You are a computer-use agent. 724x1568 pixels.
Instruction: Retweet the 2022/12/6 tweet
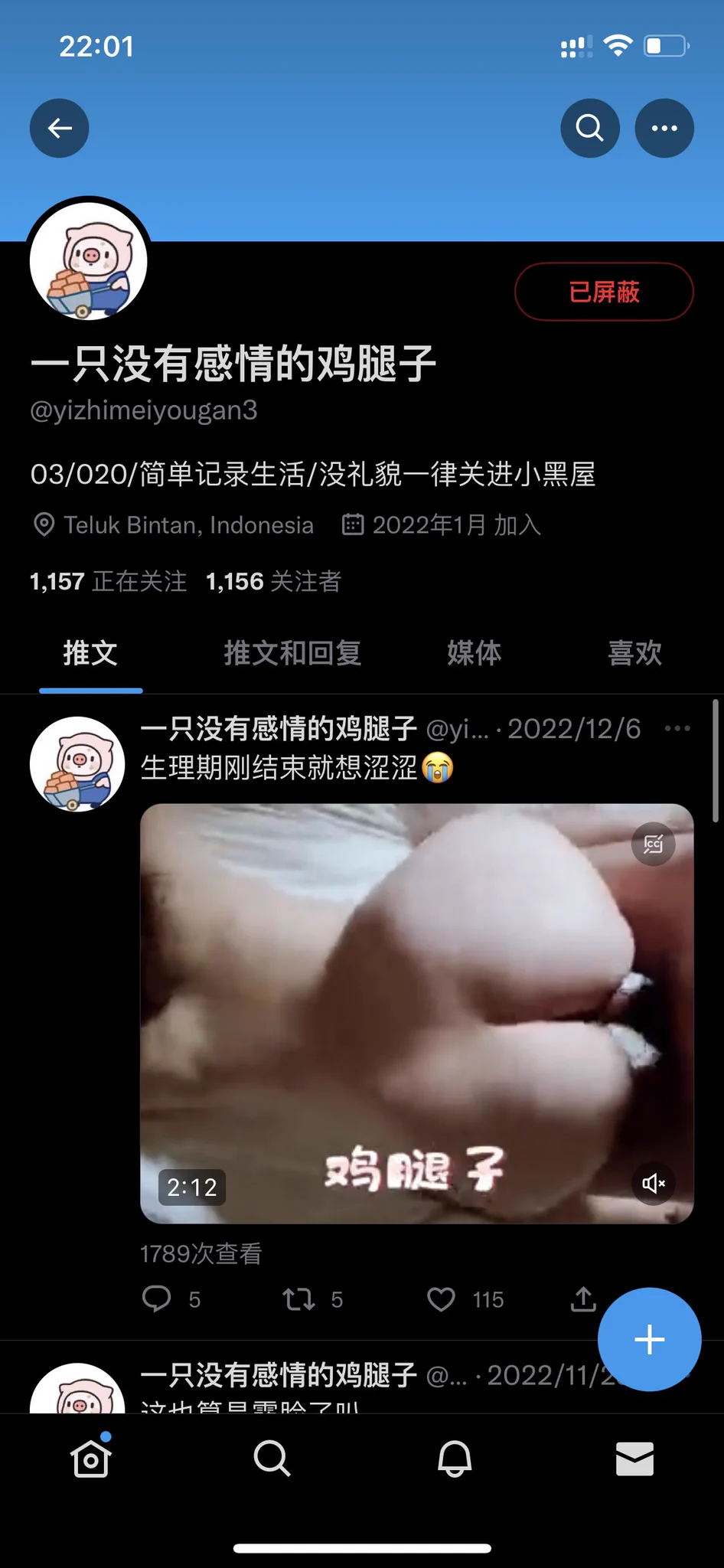[298, 1299]
